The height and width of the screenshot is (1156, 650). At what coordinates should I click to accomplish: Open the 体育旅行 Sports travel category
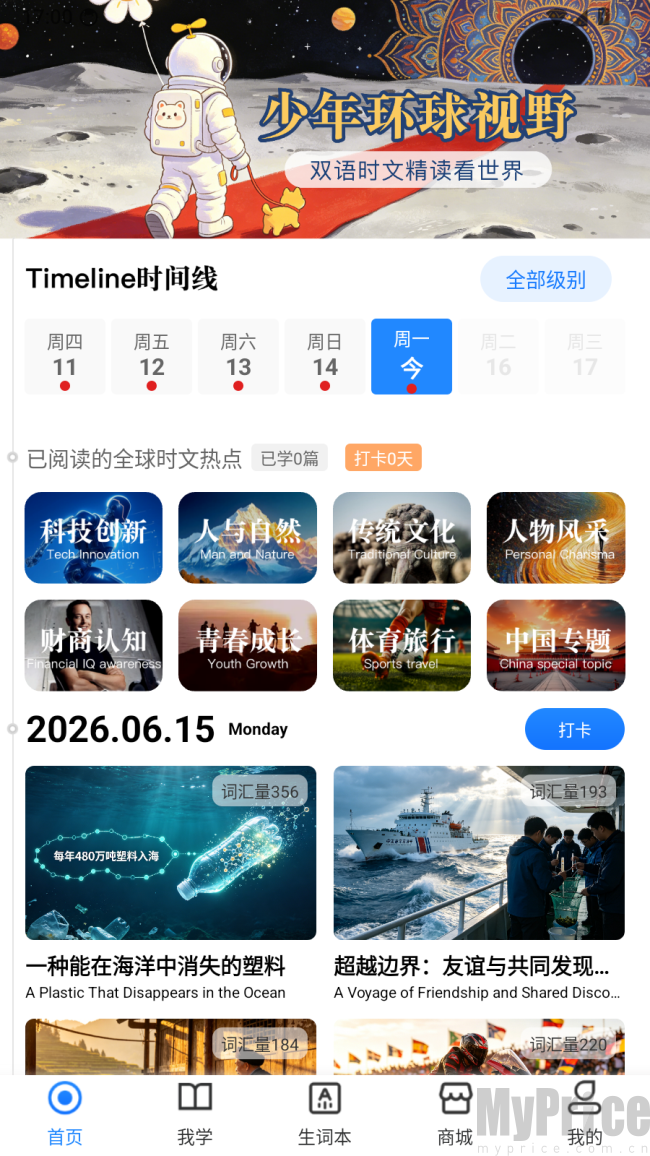[x=402, y=645]
